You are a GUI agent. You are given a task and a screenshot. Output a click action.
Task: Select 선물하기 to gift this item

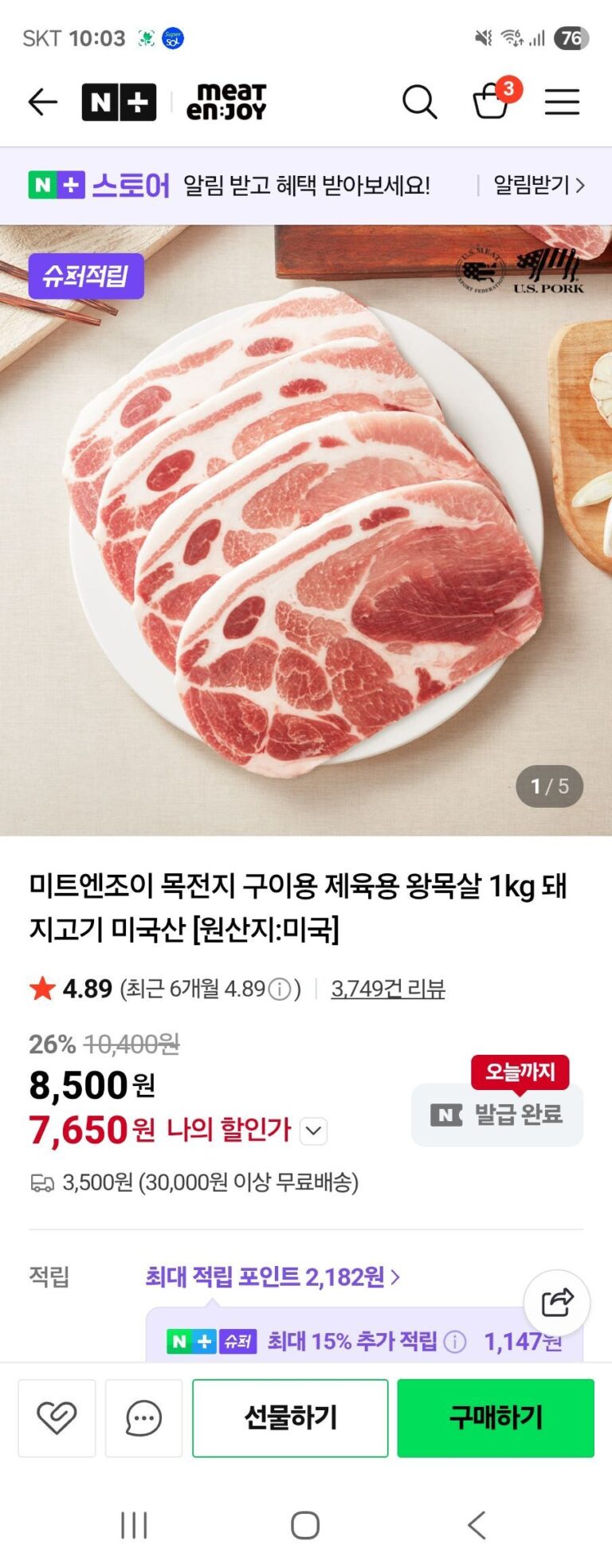click(290, 1418)
